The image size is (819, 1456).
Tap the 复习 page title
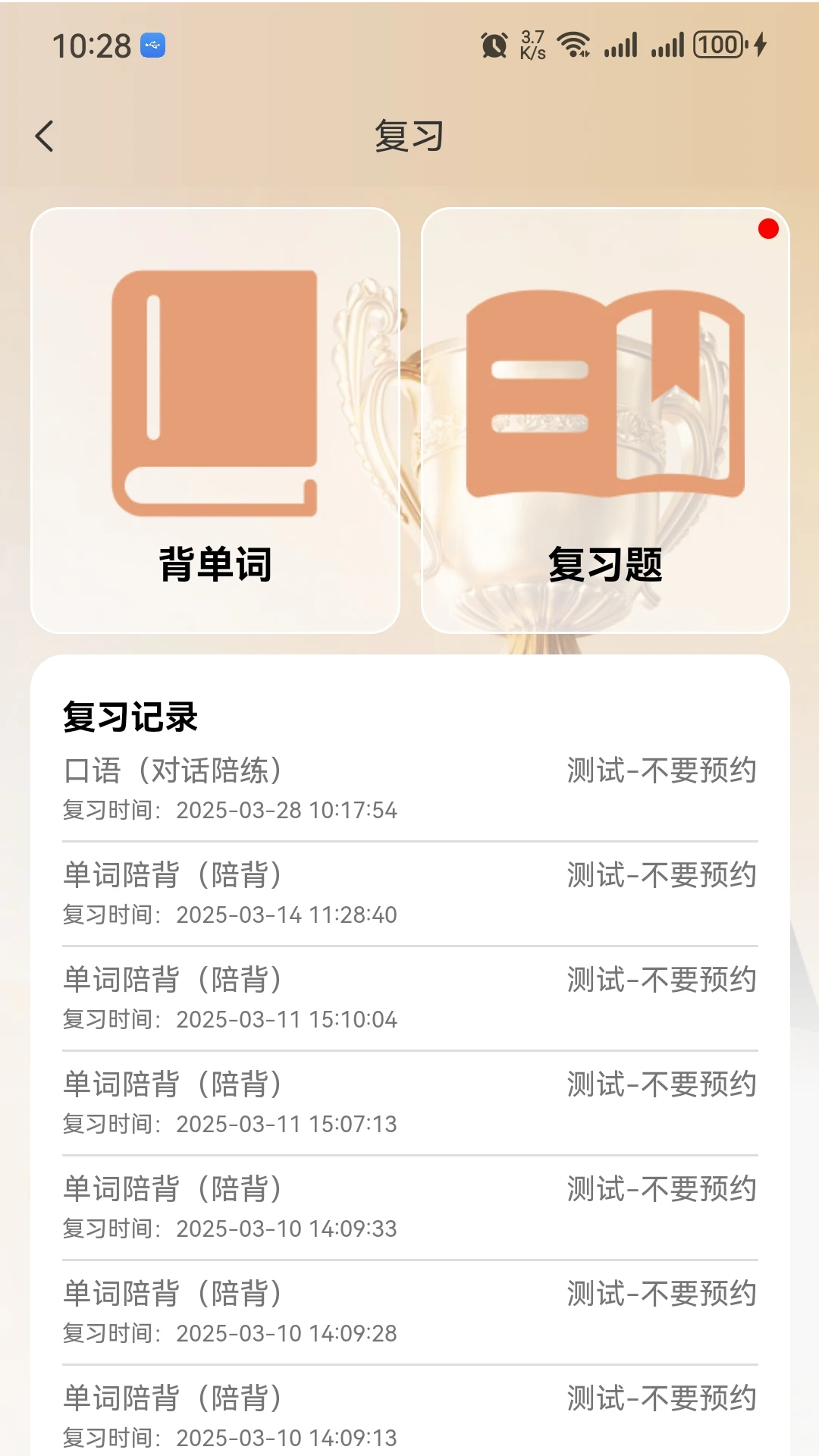[x=409, y=136]
